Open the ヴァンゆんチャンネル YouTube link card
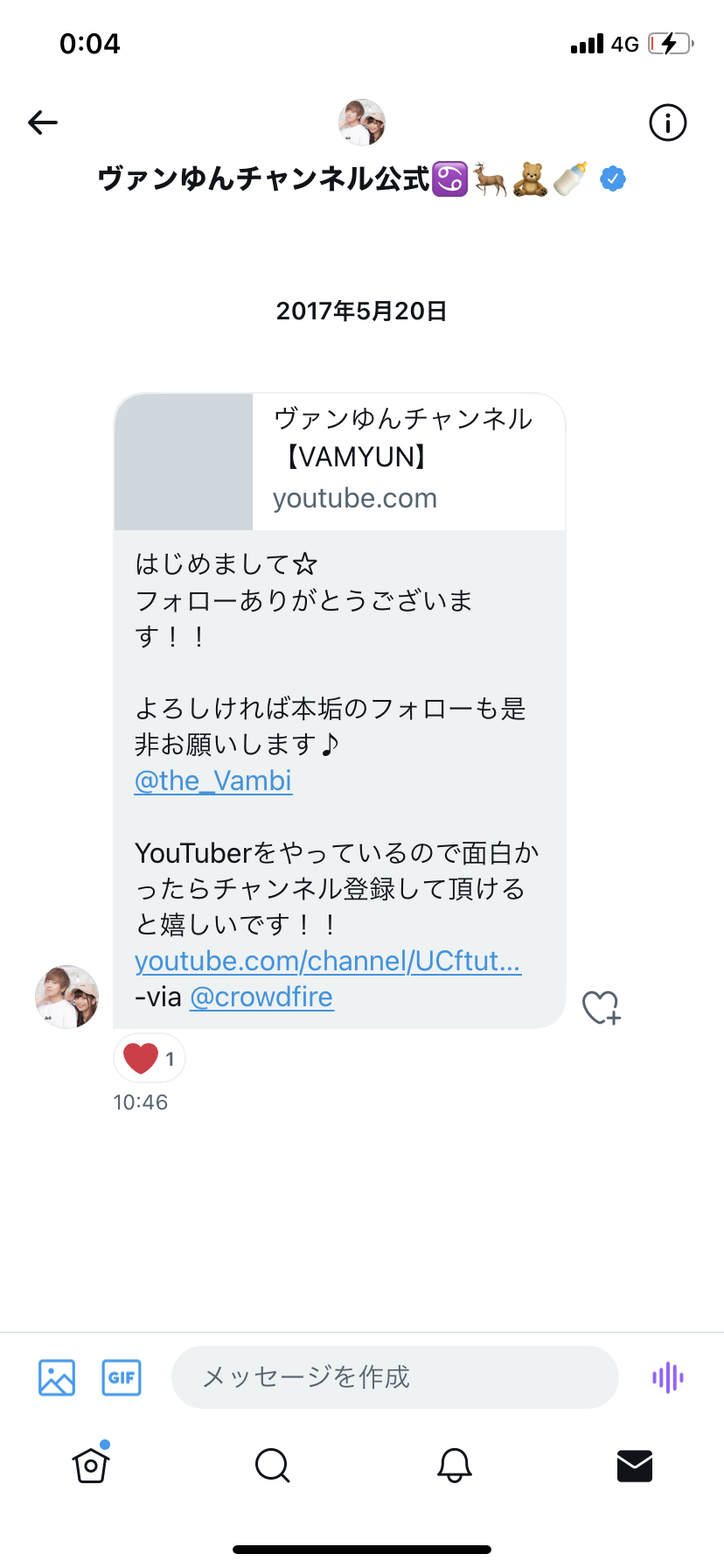724x1568 pixels. (340, 461)
